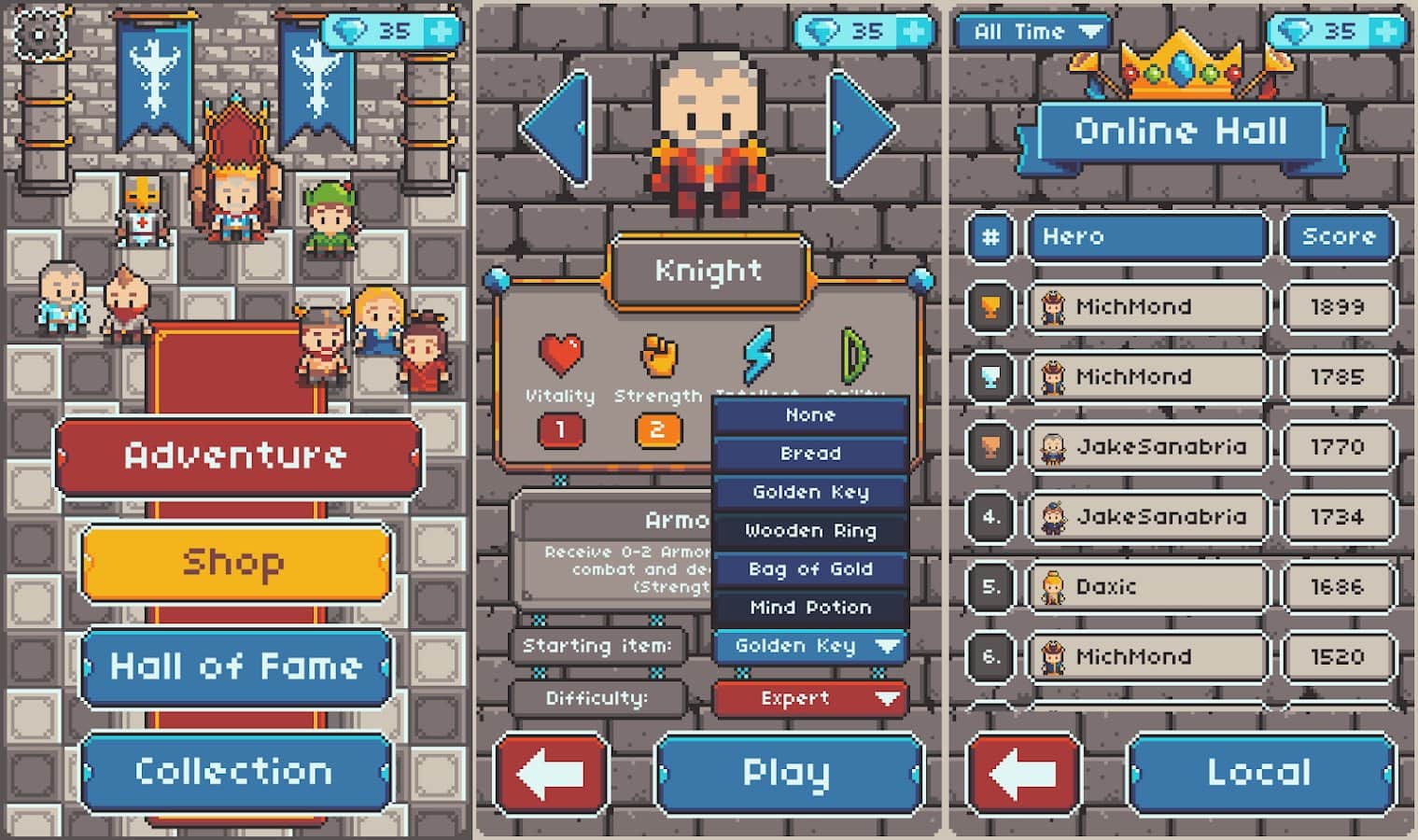Collapse the Golden Key starting item dropdown

(x=809, y=646)
